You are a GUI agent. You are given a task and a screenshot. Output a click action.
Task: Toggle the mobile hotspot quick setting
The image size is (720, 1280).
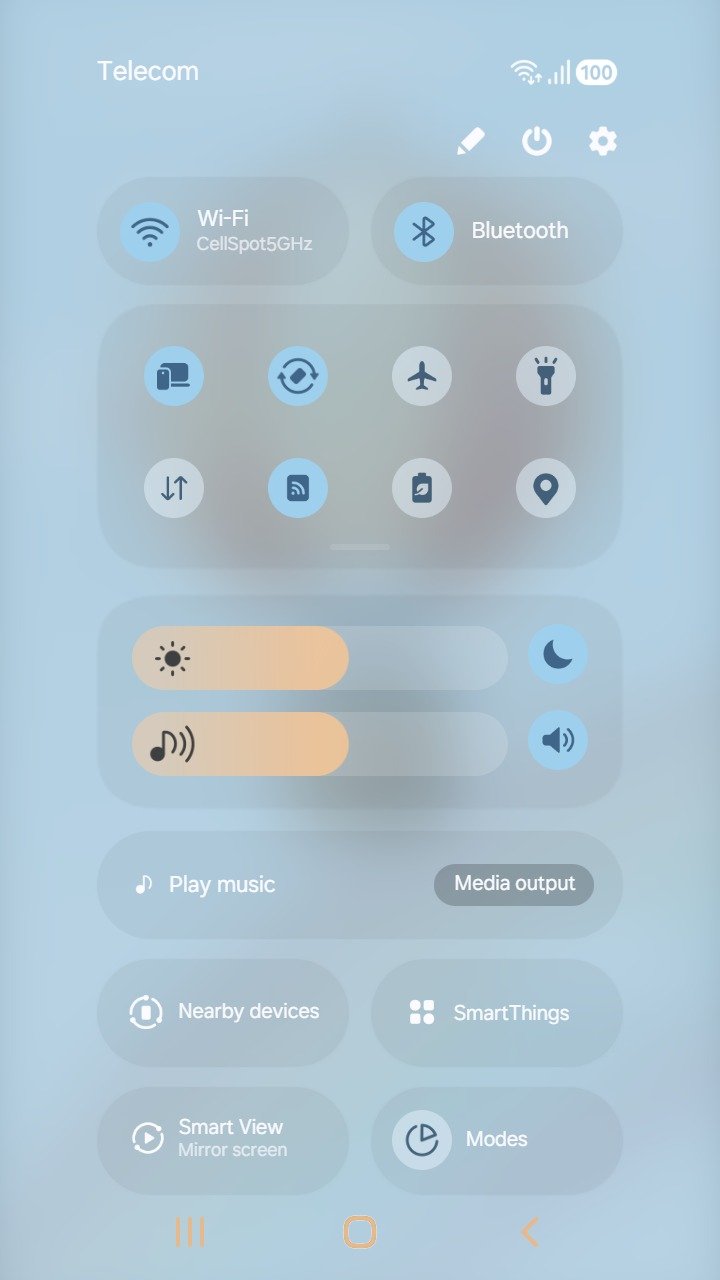point(298,489)
